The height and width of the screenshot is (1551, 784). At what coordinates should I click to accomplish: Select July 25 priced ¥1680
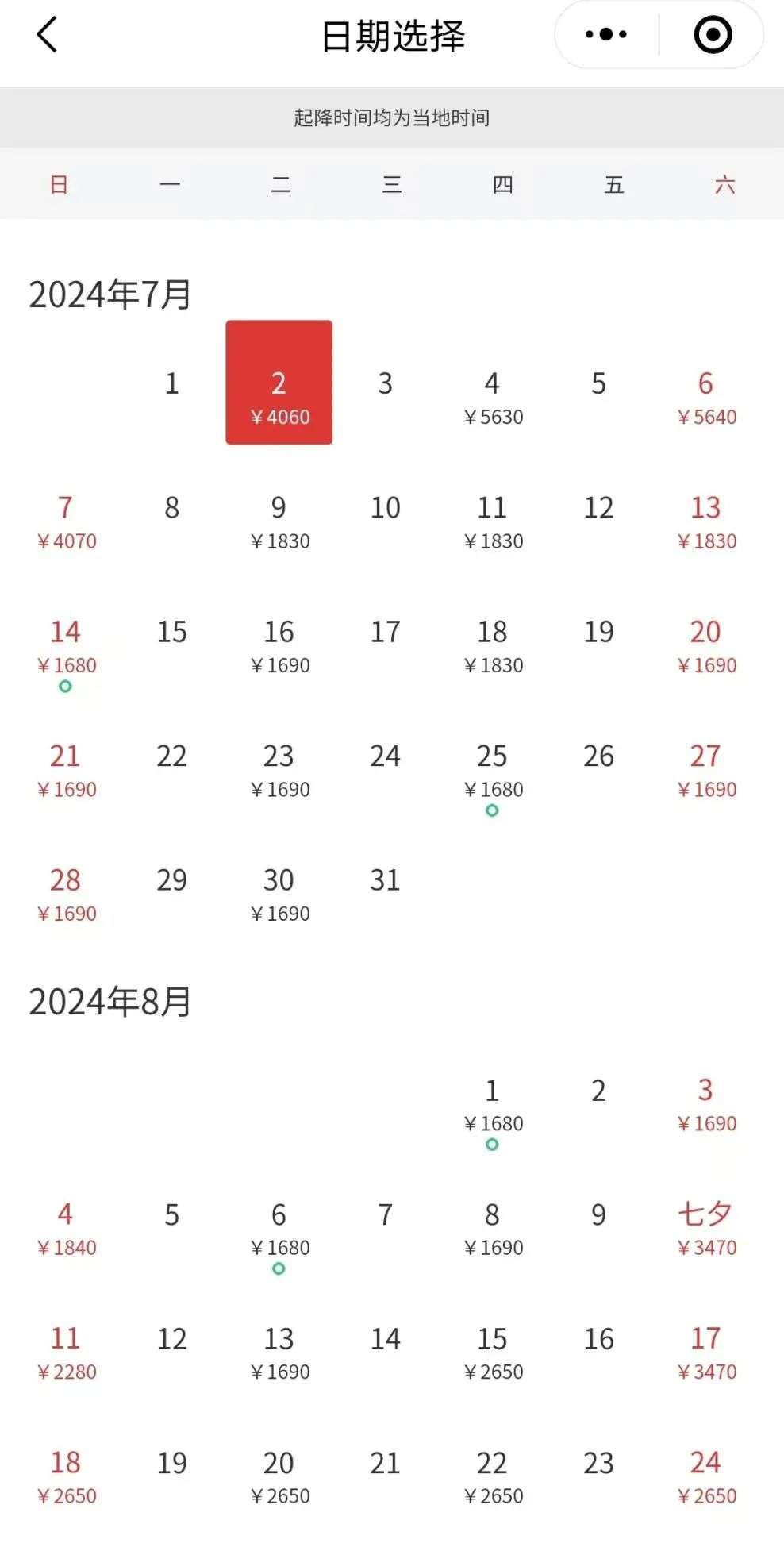point(493,770)
